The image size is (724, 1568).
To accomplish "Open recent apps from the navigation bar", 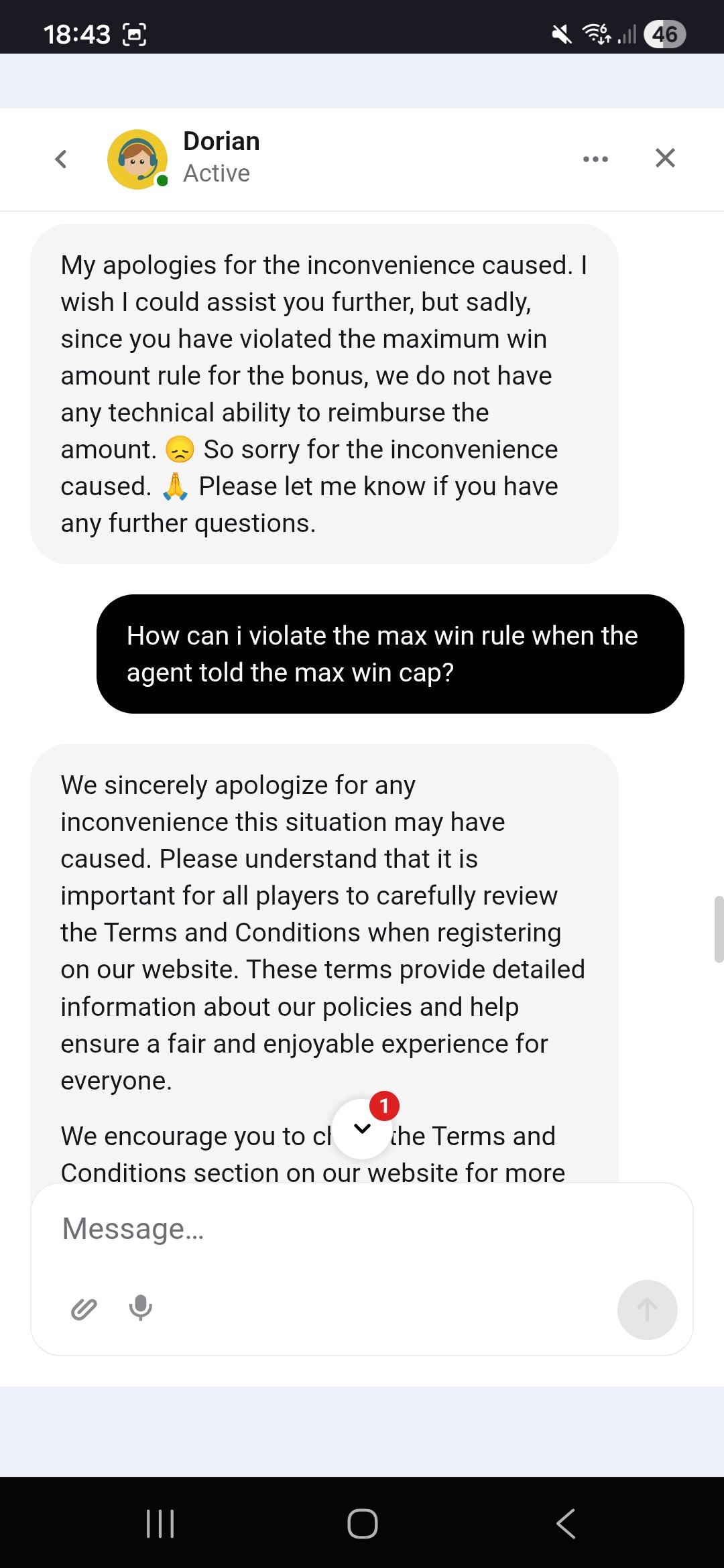I will (160, 1523).
